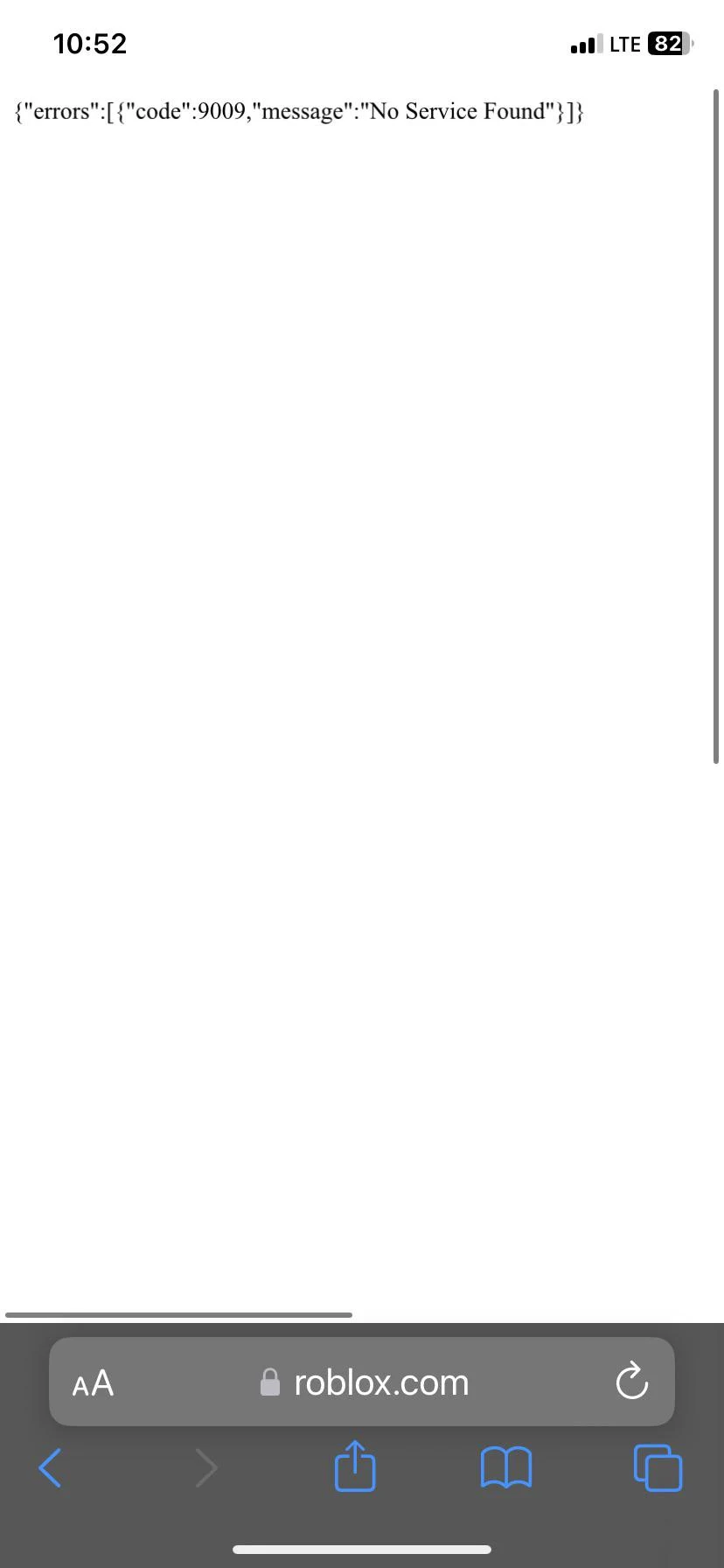The width and height of the screenshot is (724, 1568).
Task: Reload the current page
Action: pyautogui.click(x=631, y=1383)
